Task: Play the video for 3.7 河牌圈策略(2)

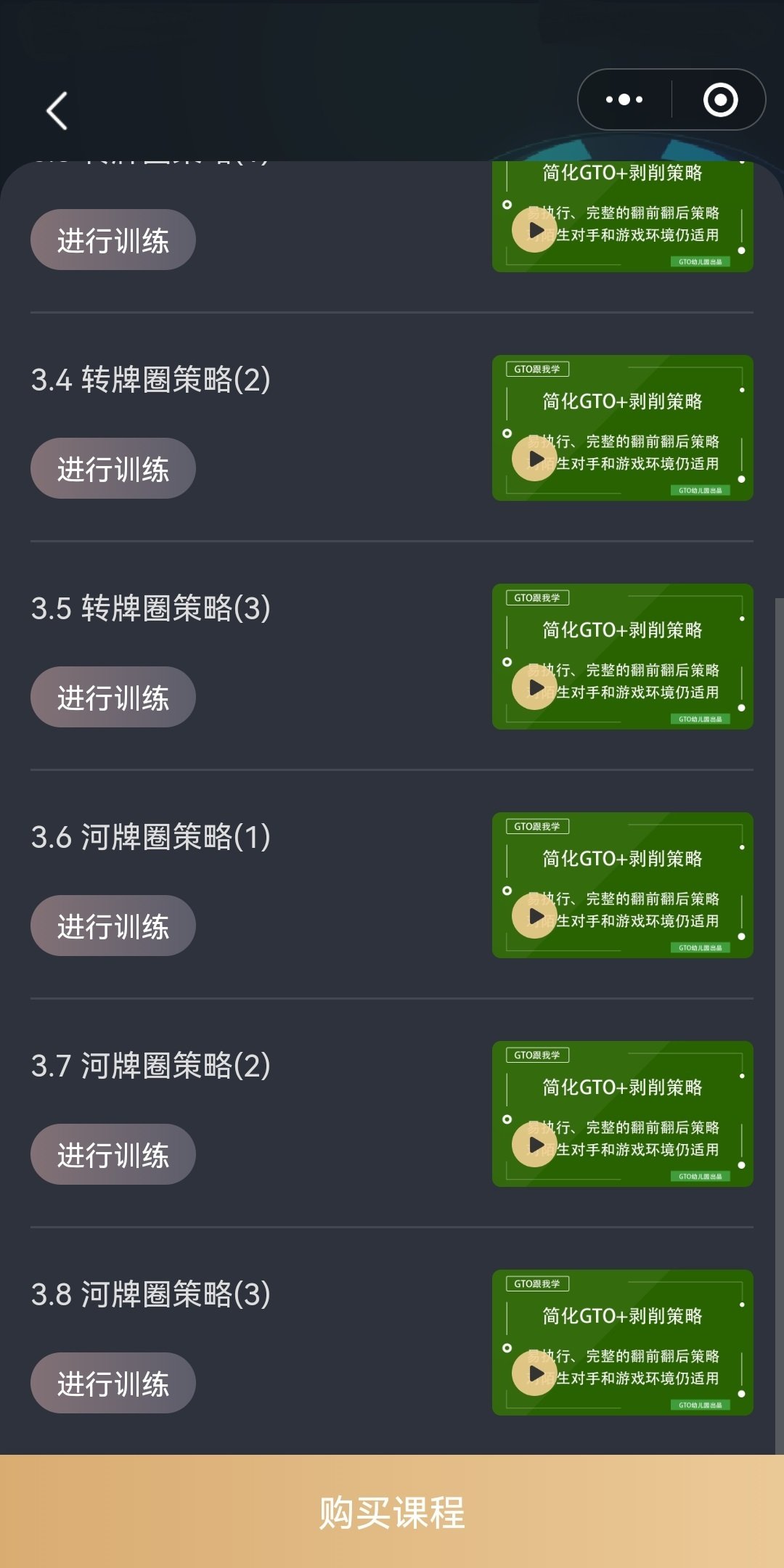Action: (x=534, y=1145)
